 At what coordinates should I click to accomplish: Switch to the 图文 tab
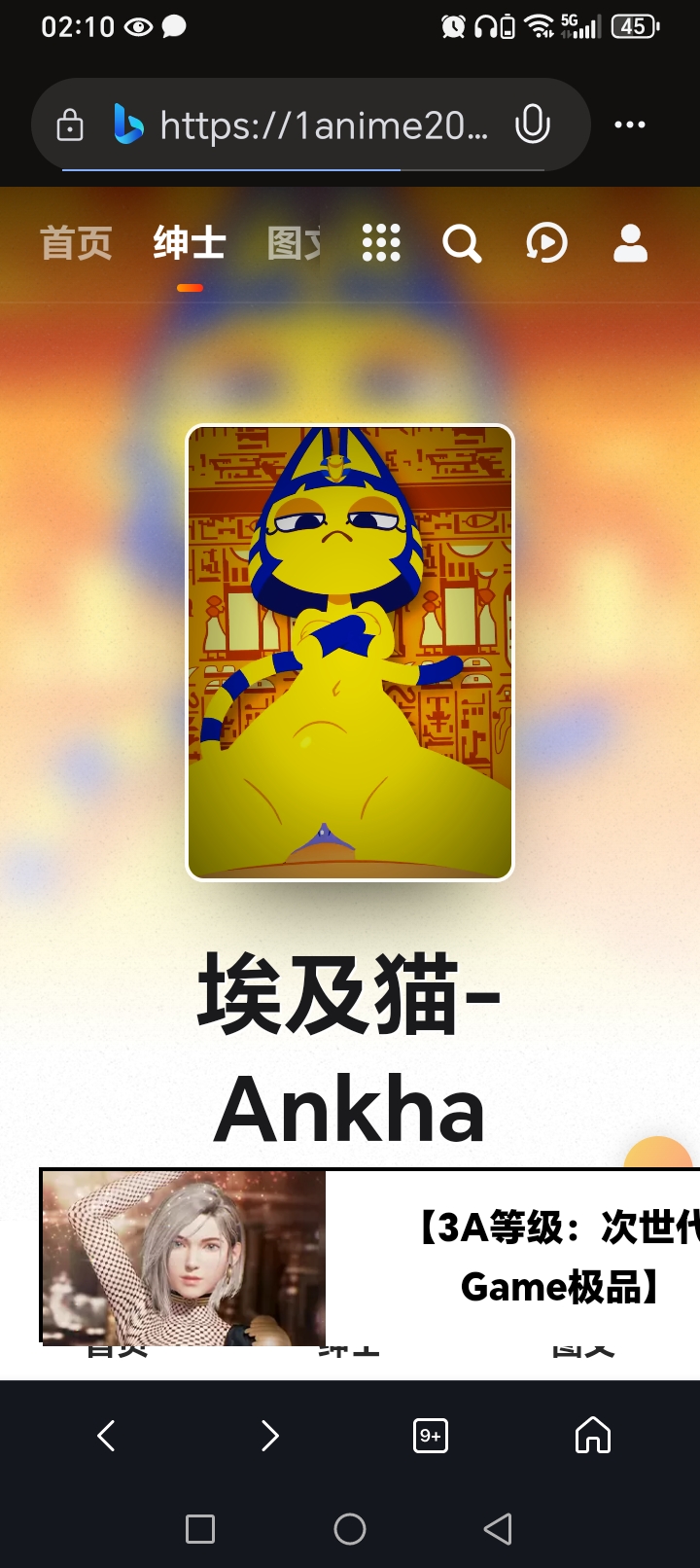point(294,242)
